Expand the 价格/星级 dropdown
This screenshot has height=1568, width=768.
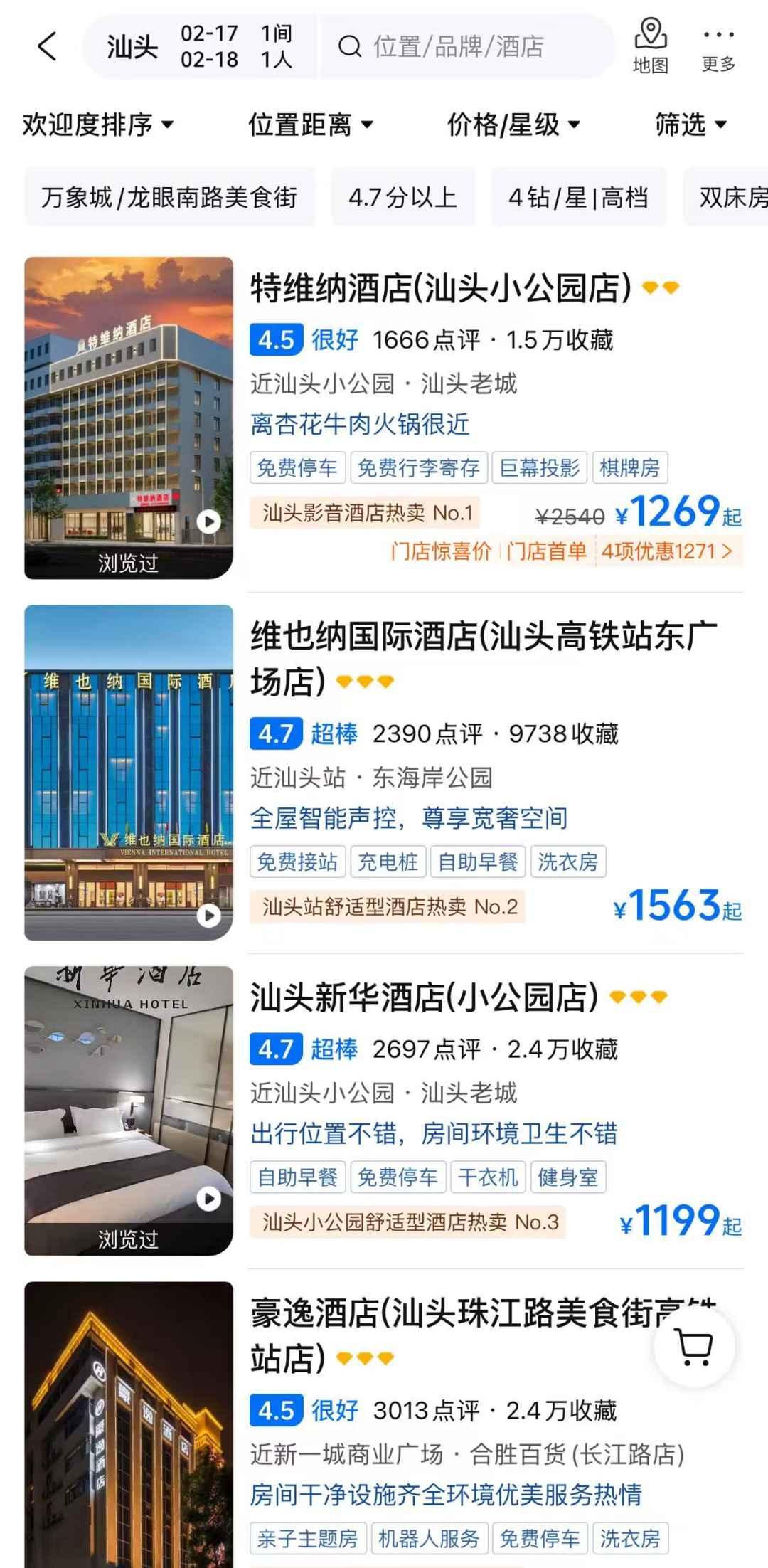[x=513, y=125]
